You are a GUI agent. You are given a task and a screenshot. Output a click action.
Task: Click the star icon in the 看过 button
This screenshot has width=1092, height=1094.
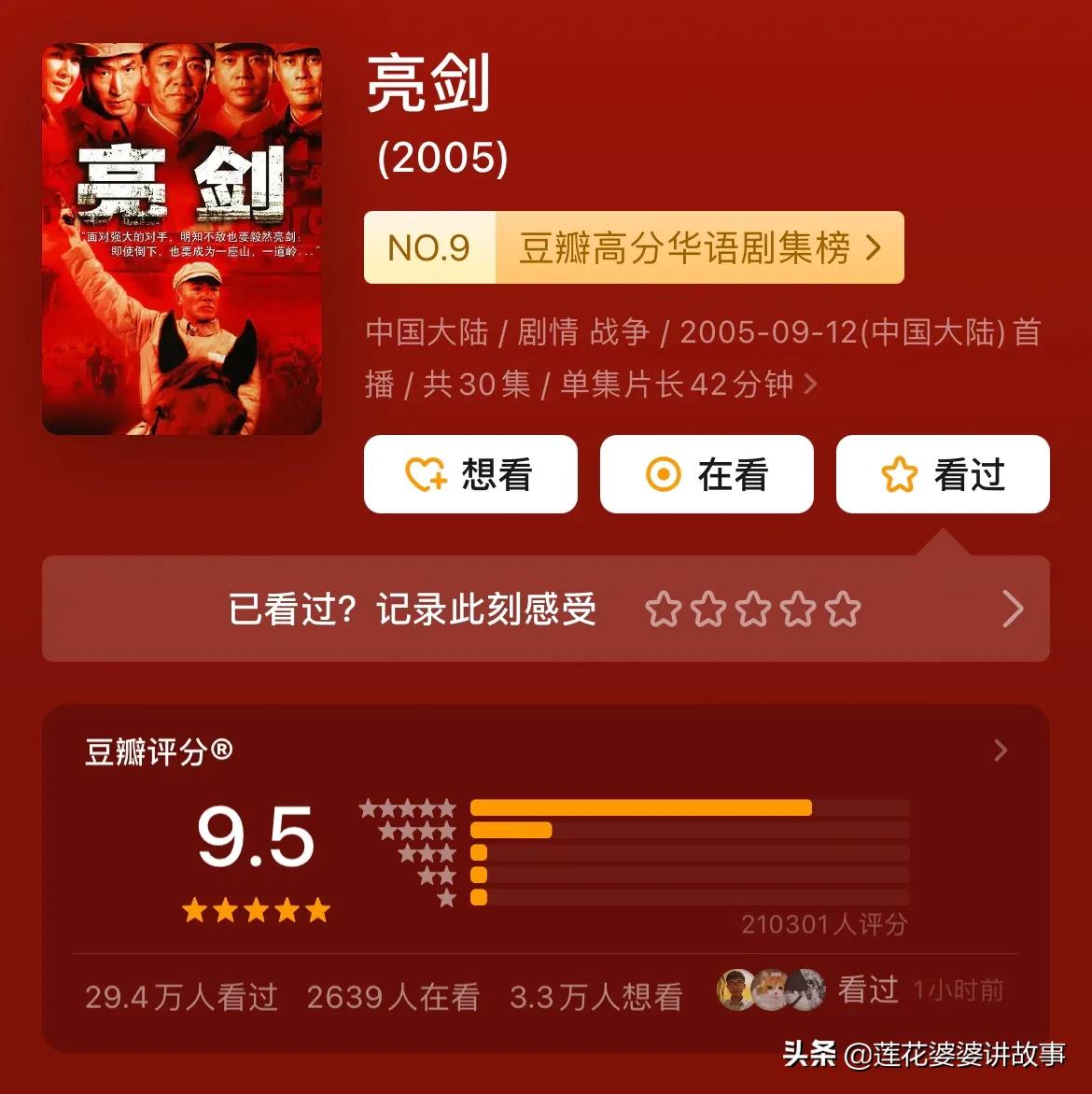[898, 474]
